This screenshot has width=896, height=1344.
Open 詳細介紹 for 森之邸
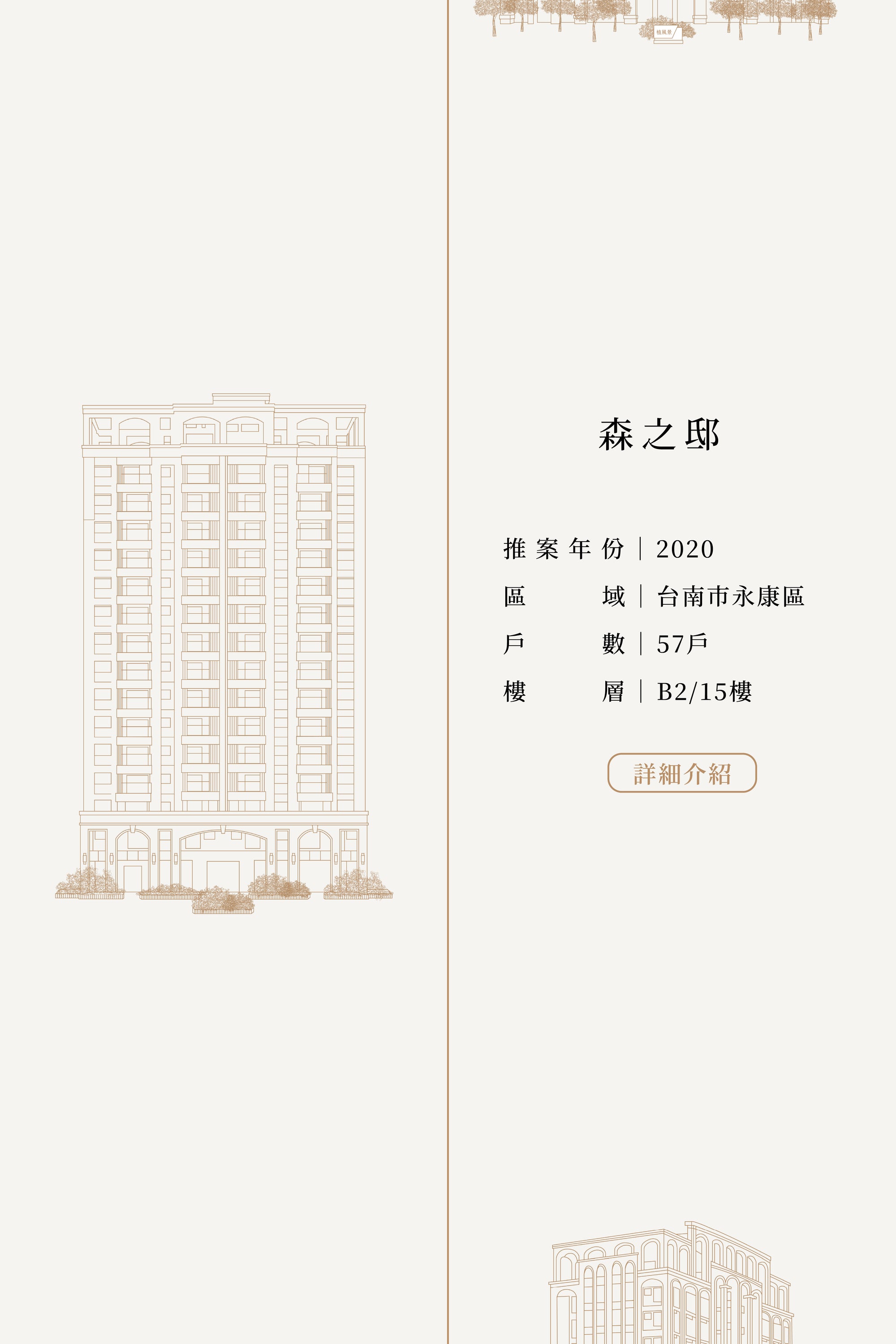coord(682,773)
